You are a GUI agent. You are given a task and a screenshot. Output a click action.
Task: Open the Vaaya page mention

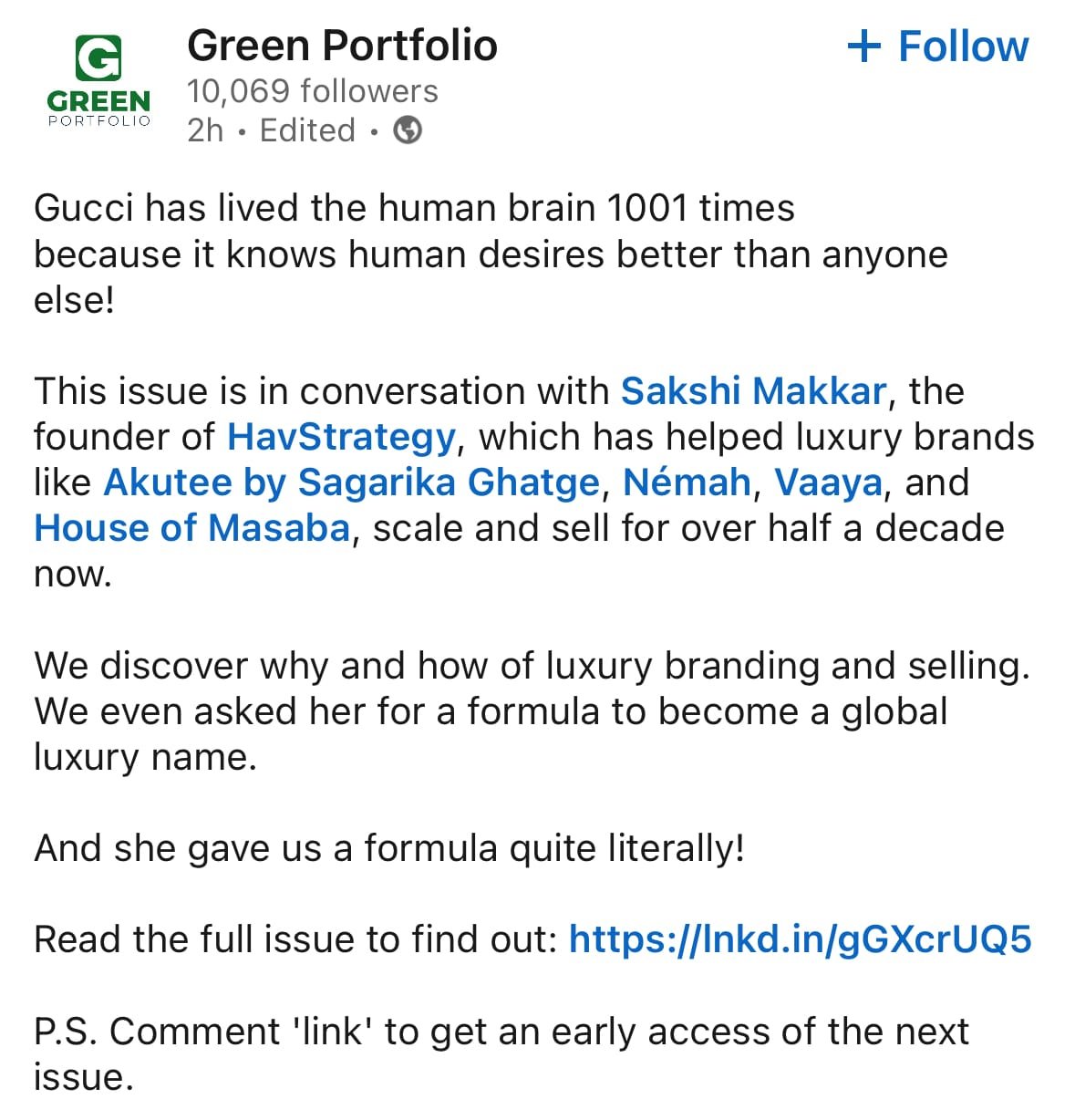click(x=828, y=482)
